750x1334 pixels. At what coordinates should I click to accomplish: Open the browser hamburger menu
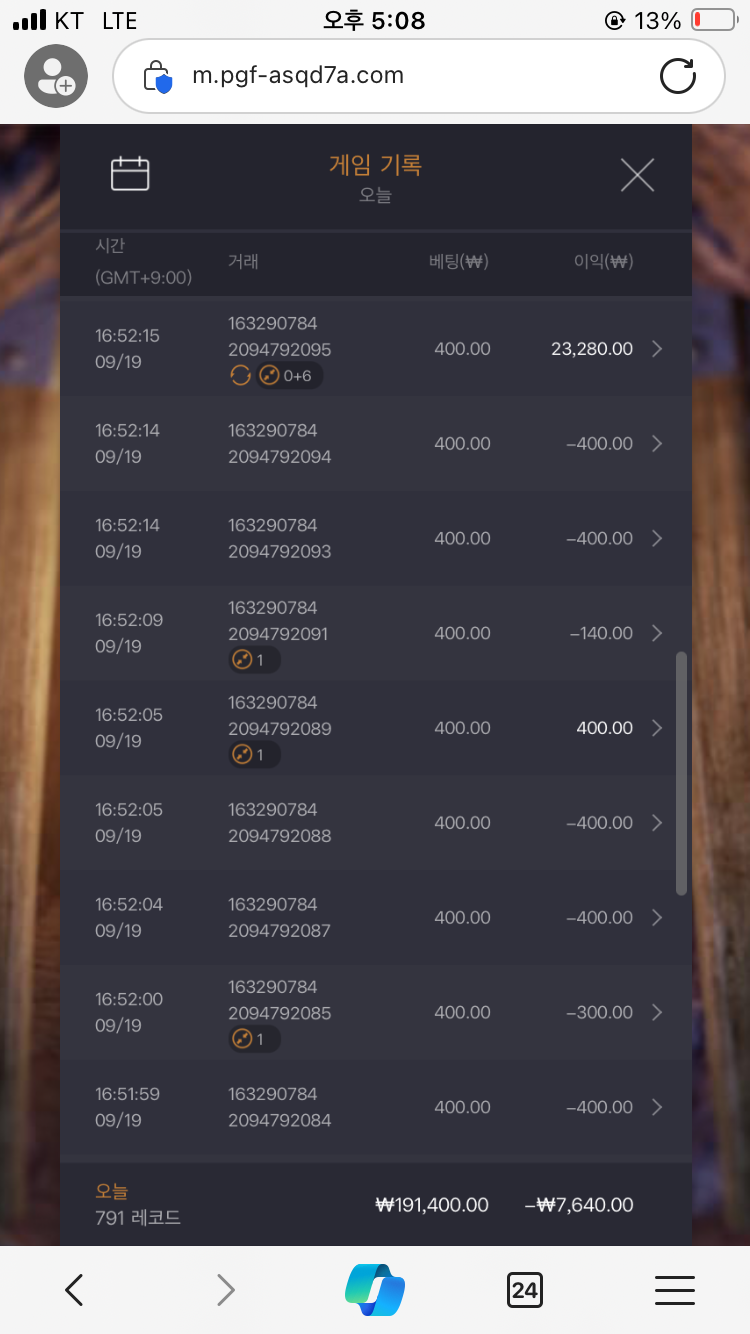pos(675,1290)
